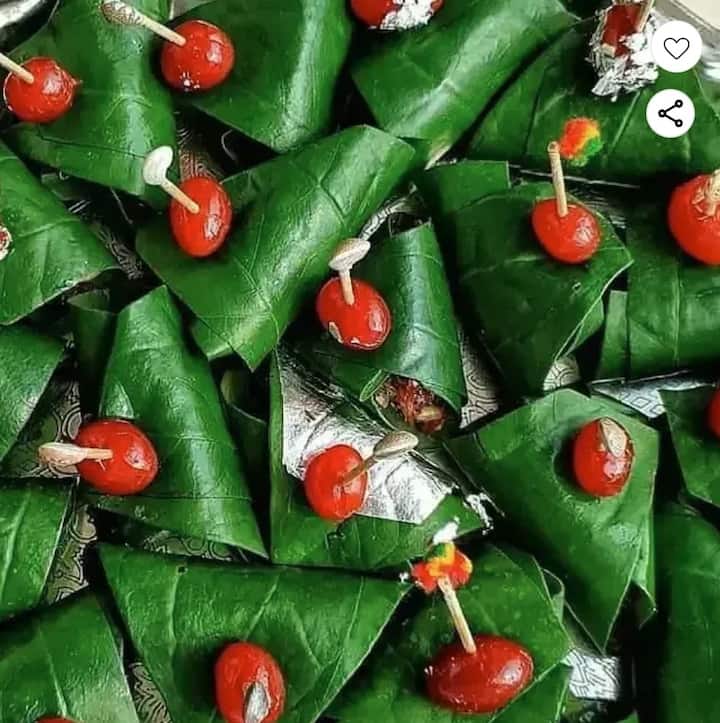Share this image
720x723 pixels.
pyautogui.click(x=670, y=114)
